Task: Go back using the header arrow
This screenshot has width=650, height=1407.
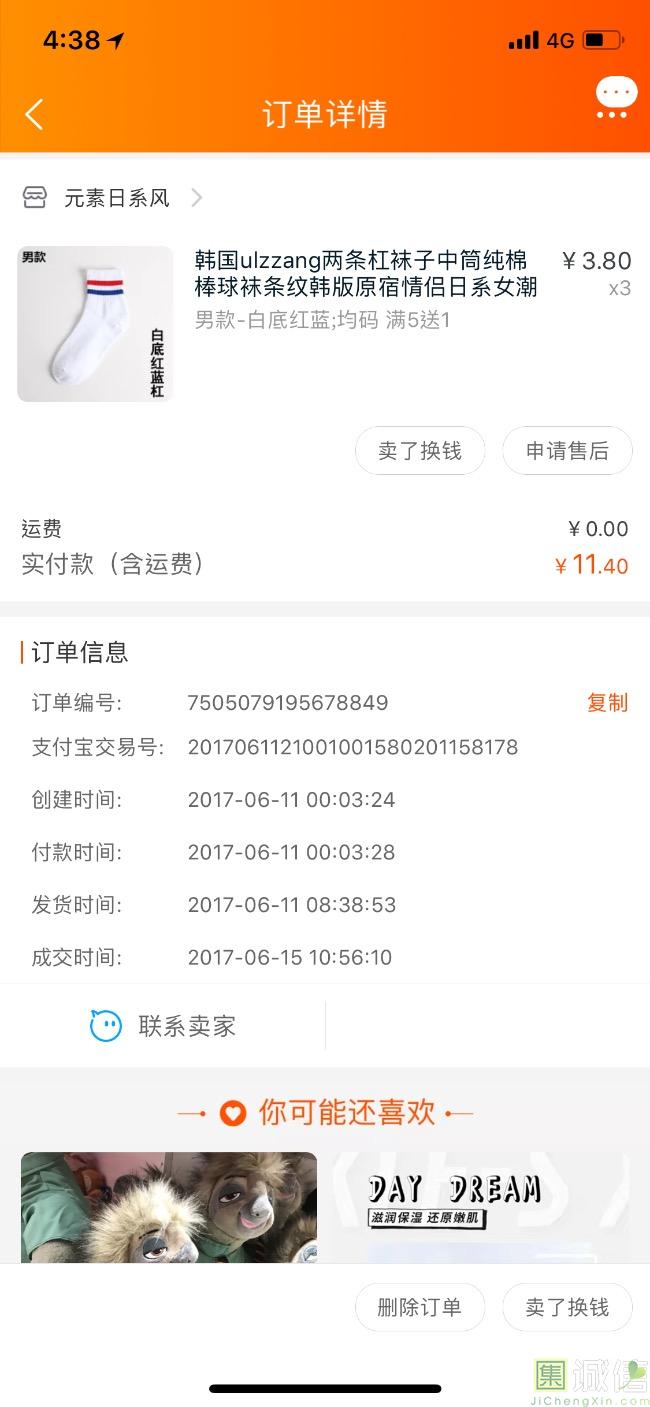Action: coord(34,114)
